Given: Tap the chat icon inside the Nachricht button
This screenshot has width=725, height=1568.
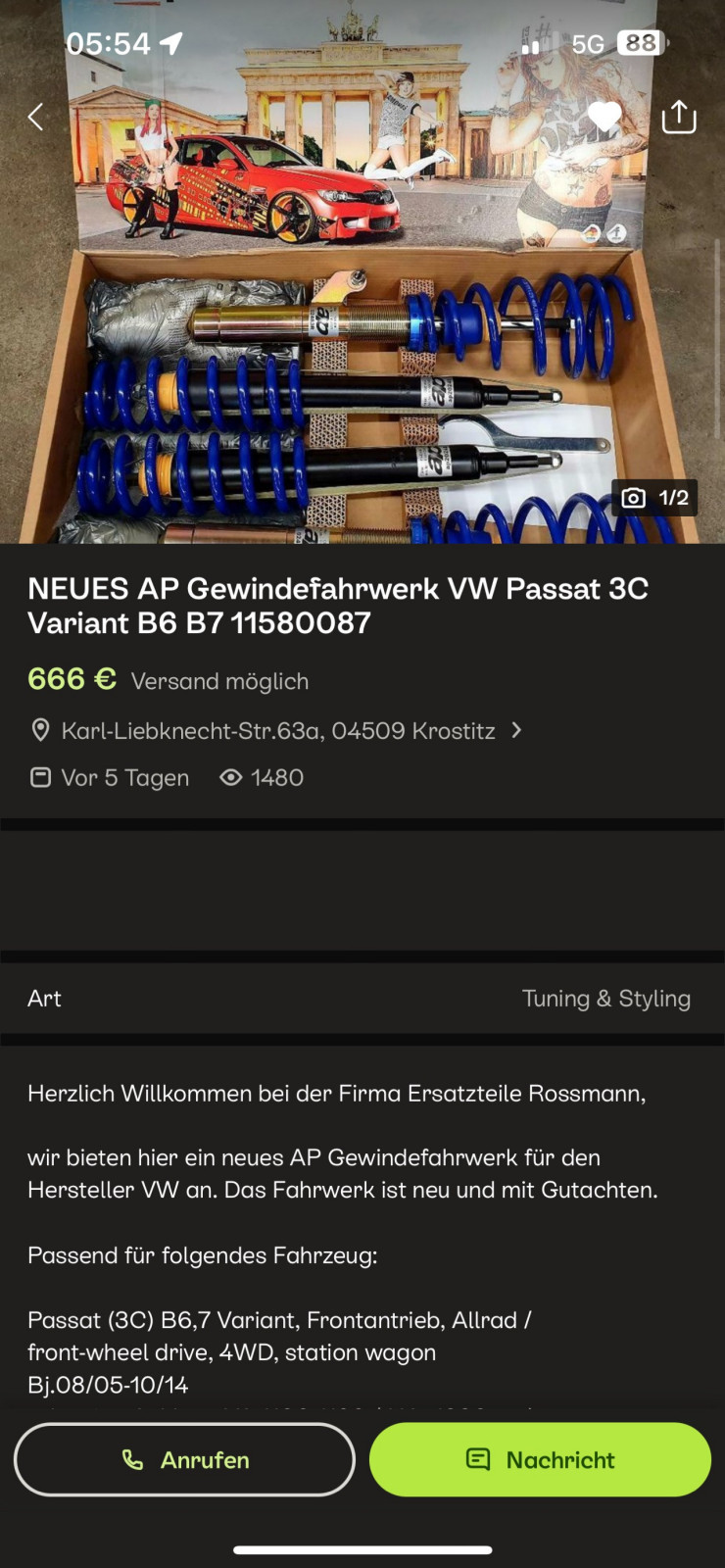Looking at the screenshot, I should click(477, 1459).
